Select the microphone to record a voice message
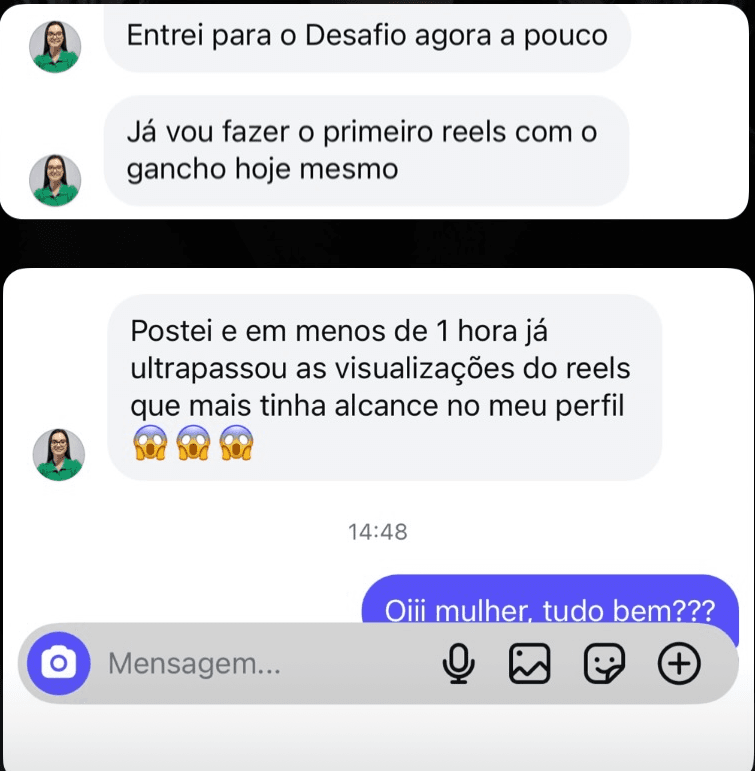 (458, 662)
